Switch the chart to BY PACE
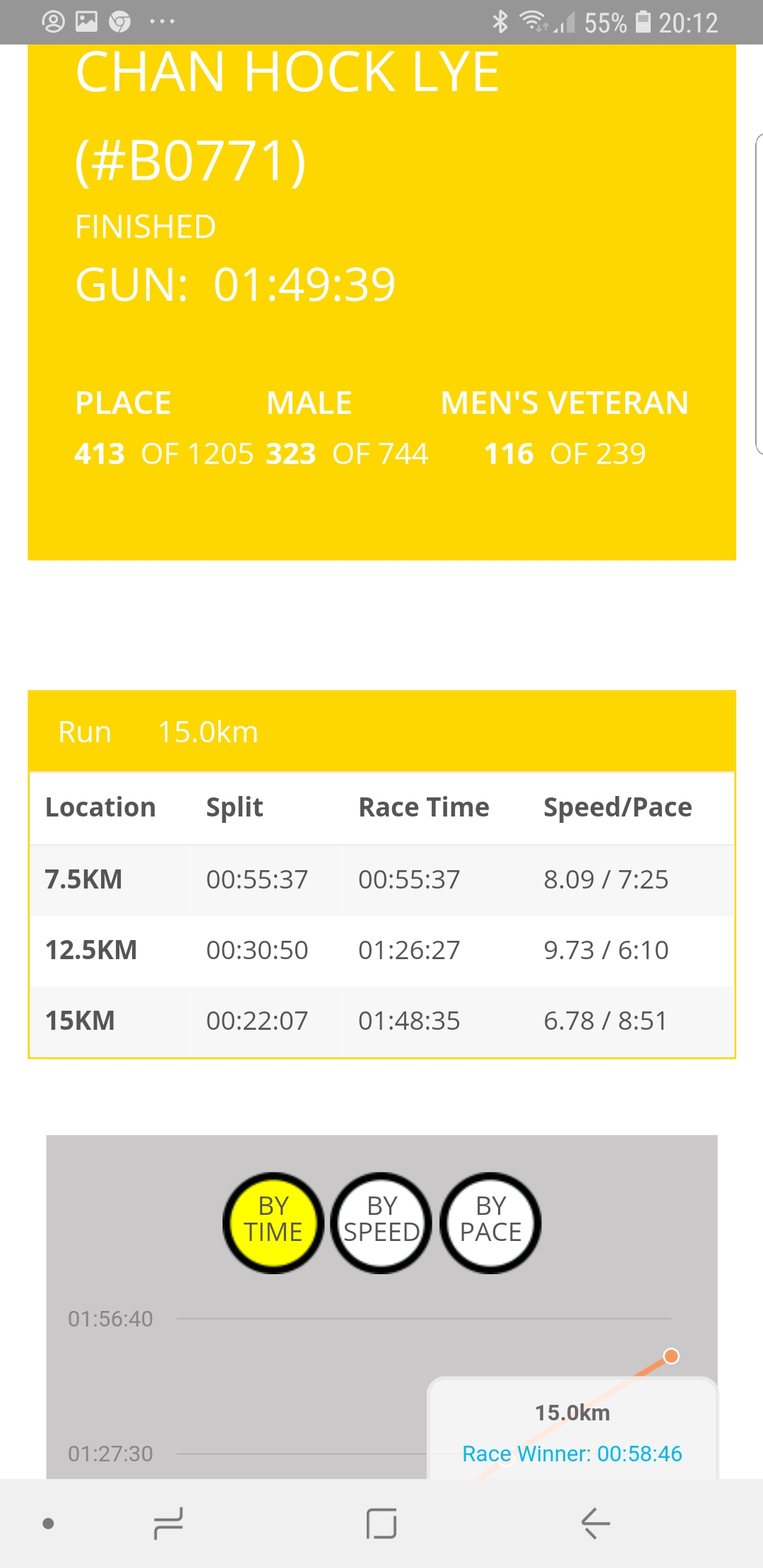 point(490,1223)
